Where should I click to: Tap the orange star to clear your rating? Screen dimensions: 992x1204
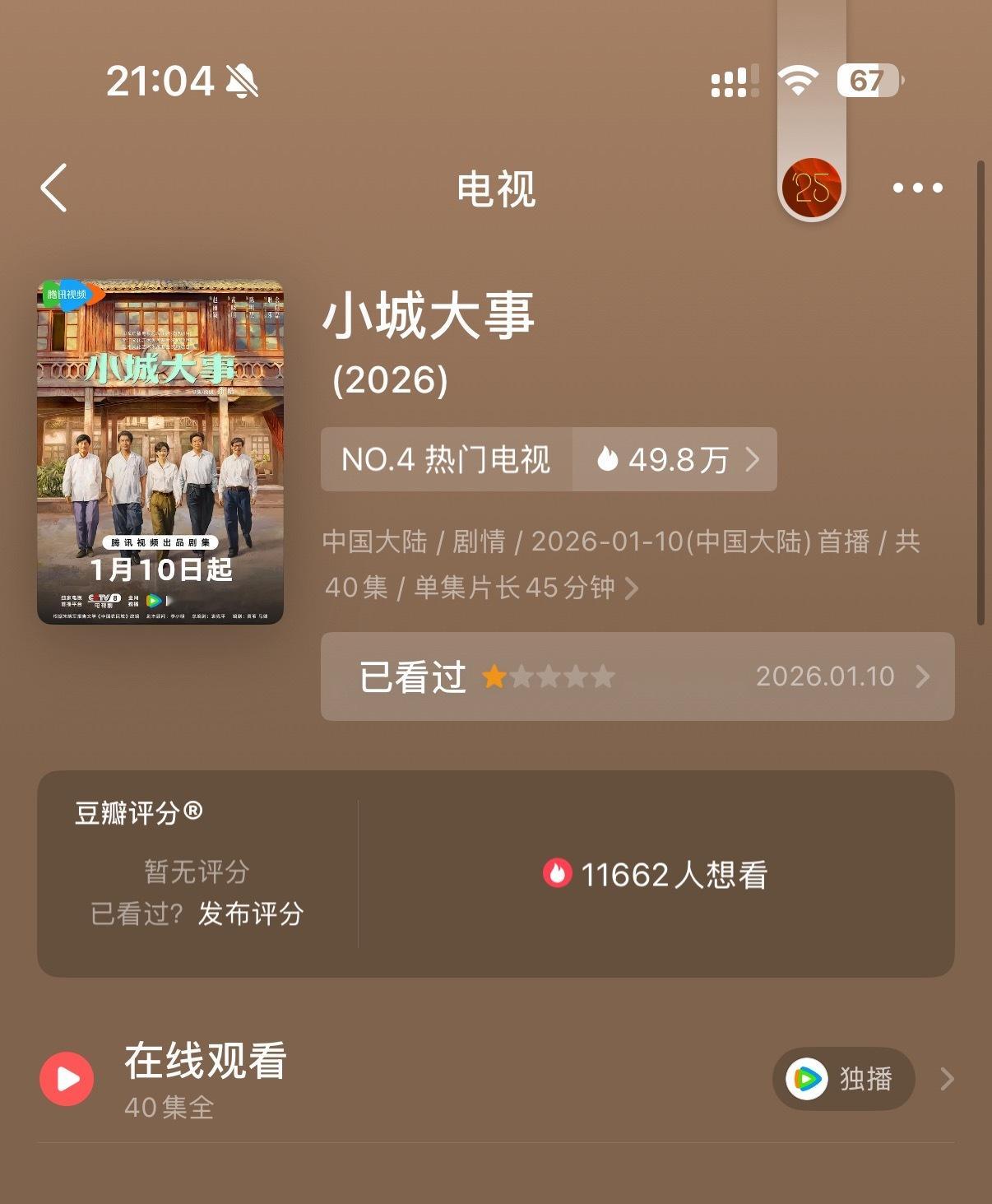click(494, 676)
